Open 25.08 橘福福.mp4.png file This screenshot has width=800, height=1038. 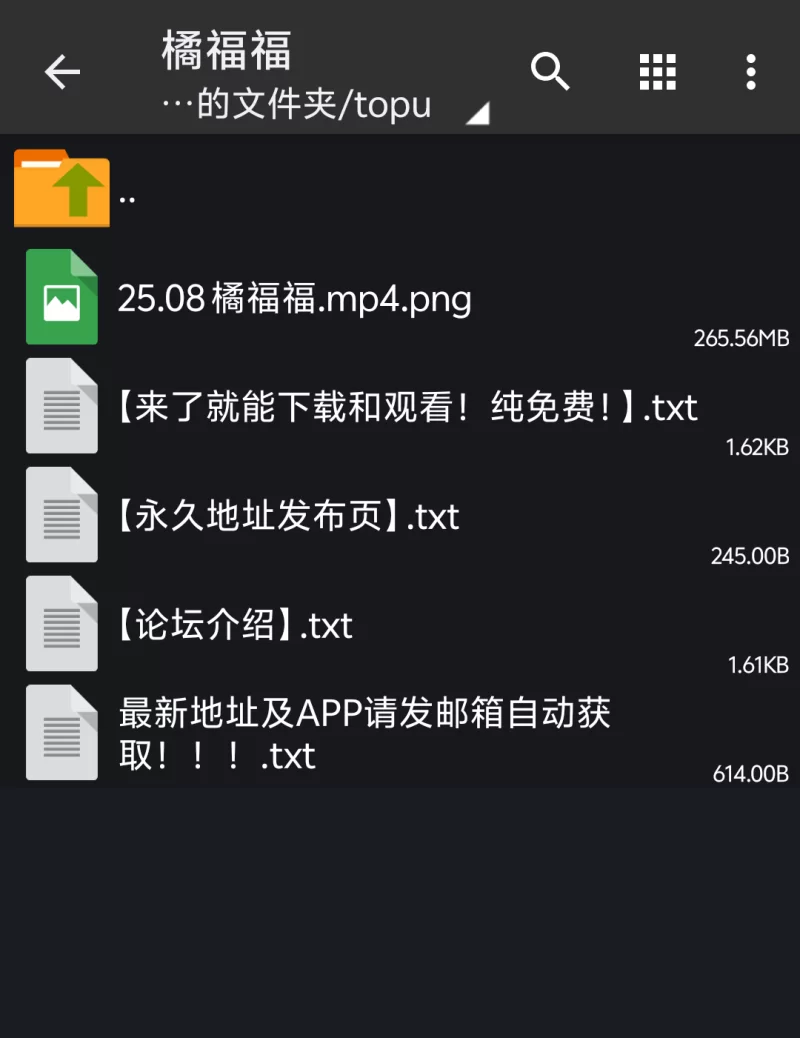tap(294, 298)
